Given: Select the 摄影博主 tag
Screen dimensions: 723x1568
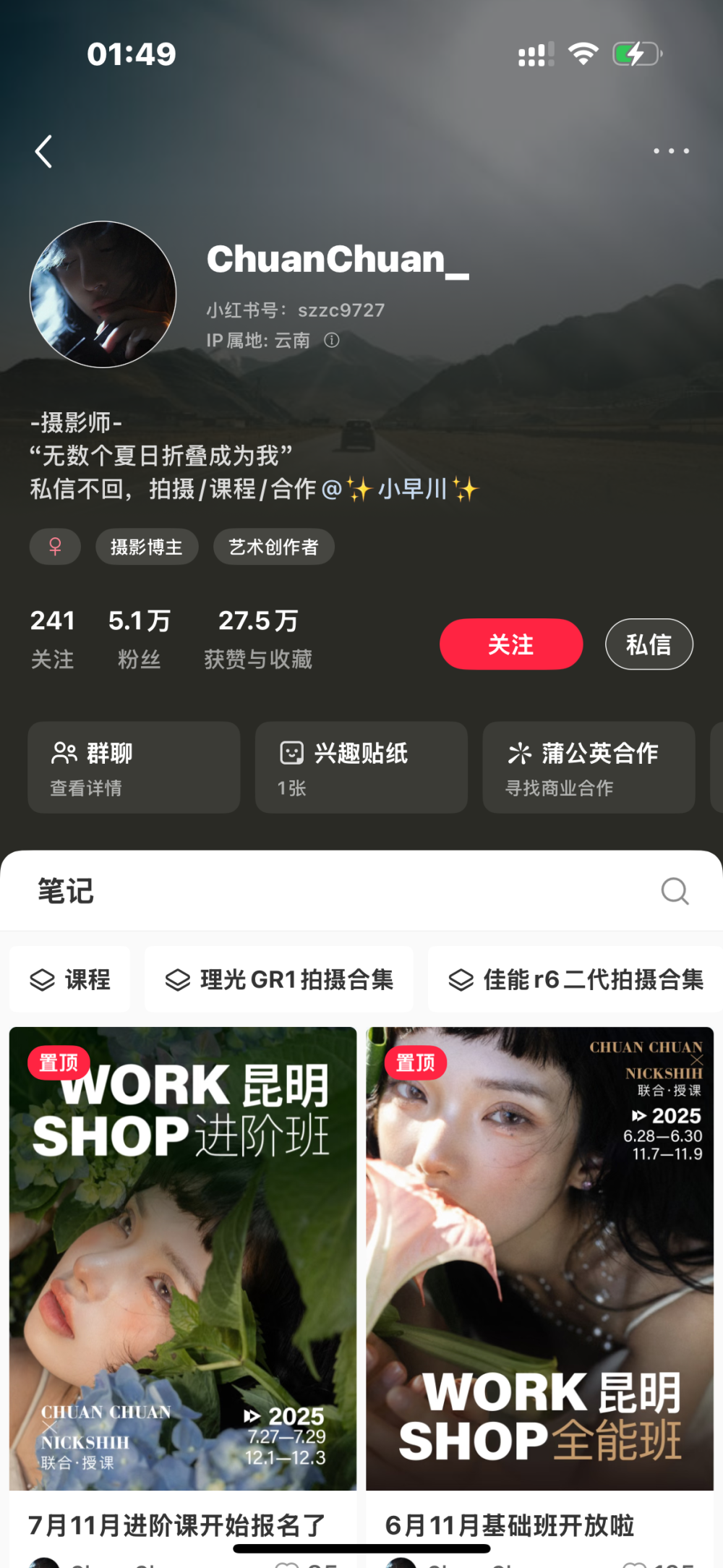Looking at the screenshot, I should coord(147,547).
